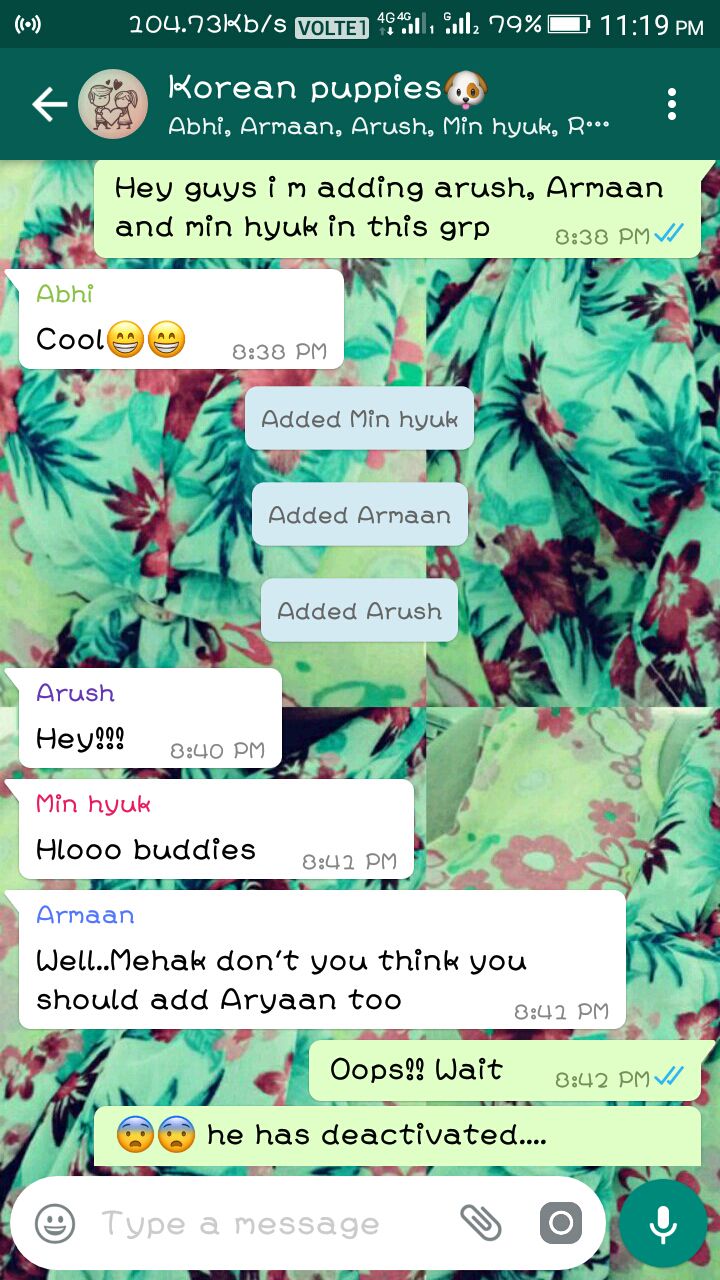Open the overflow menu
Viewport: 720px width, 1280px height.
pyautogui.click(x=672, y=104)
